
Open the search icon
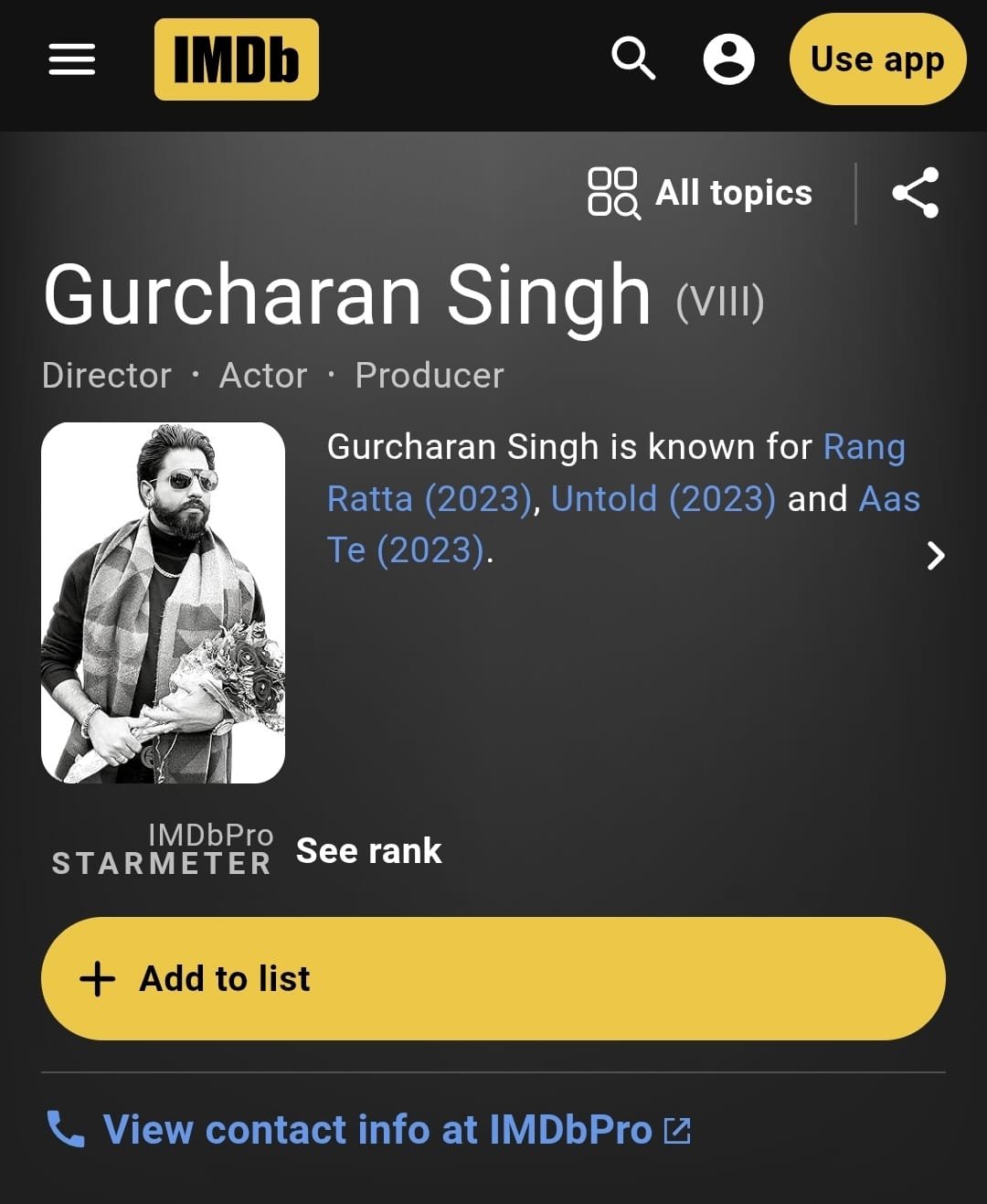point(633,59)
